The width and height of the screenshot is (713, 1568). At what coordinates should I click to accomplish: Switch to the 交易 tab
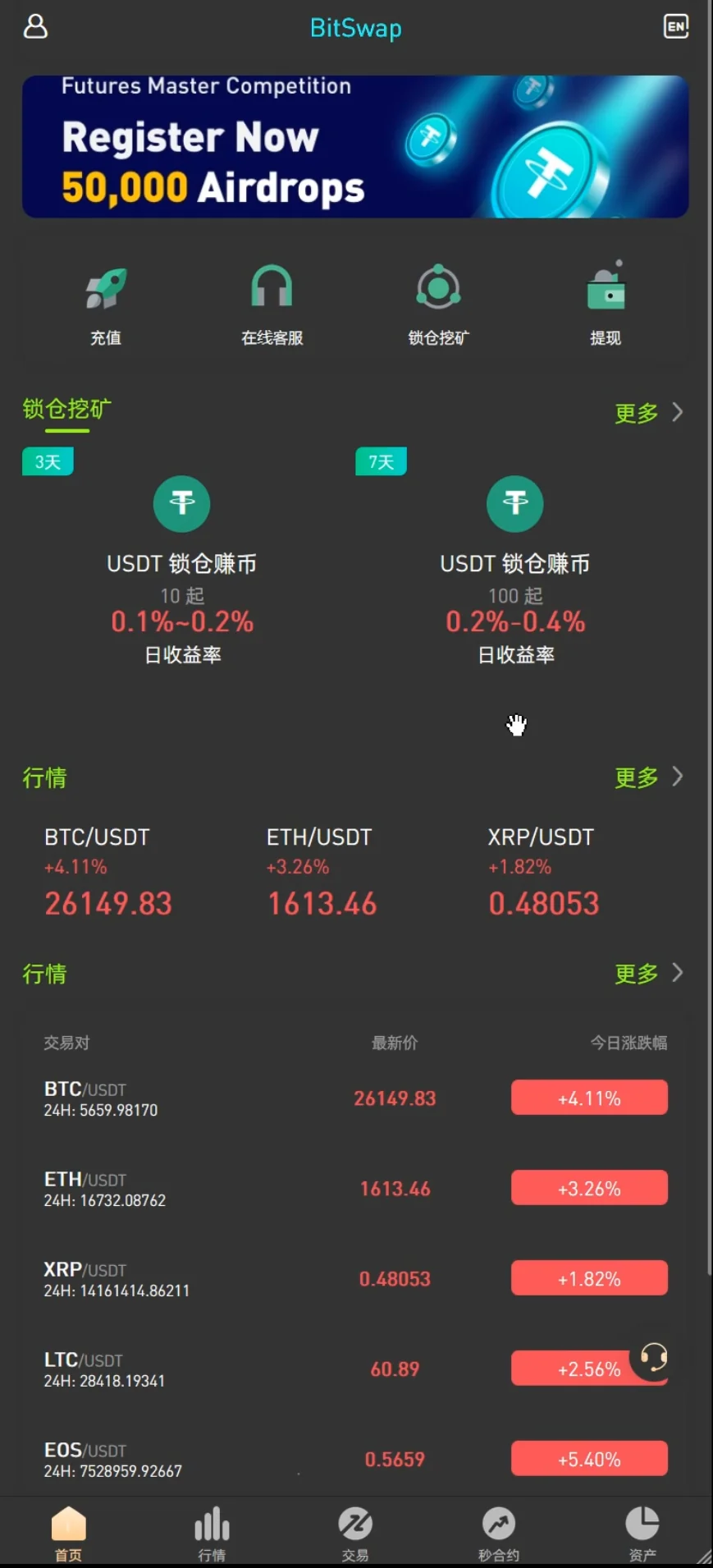(x=355, y=1533)
